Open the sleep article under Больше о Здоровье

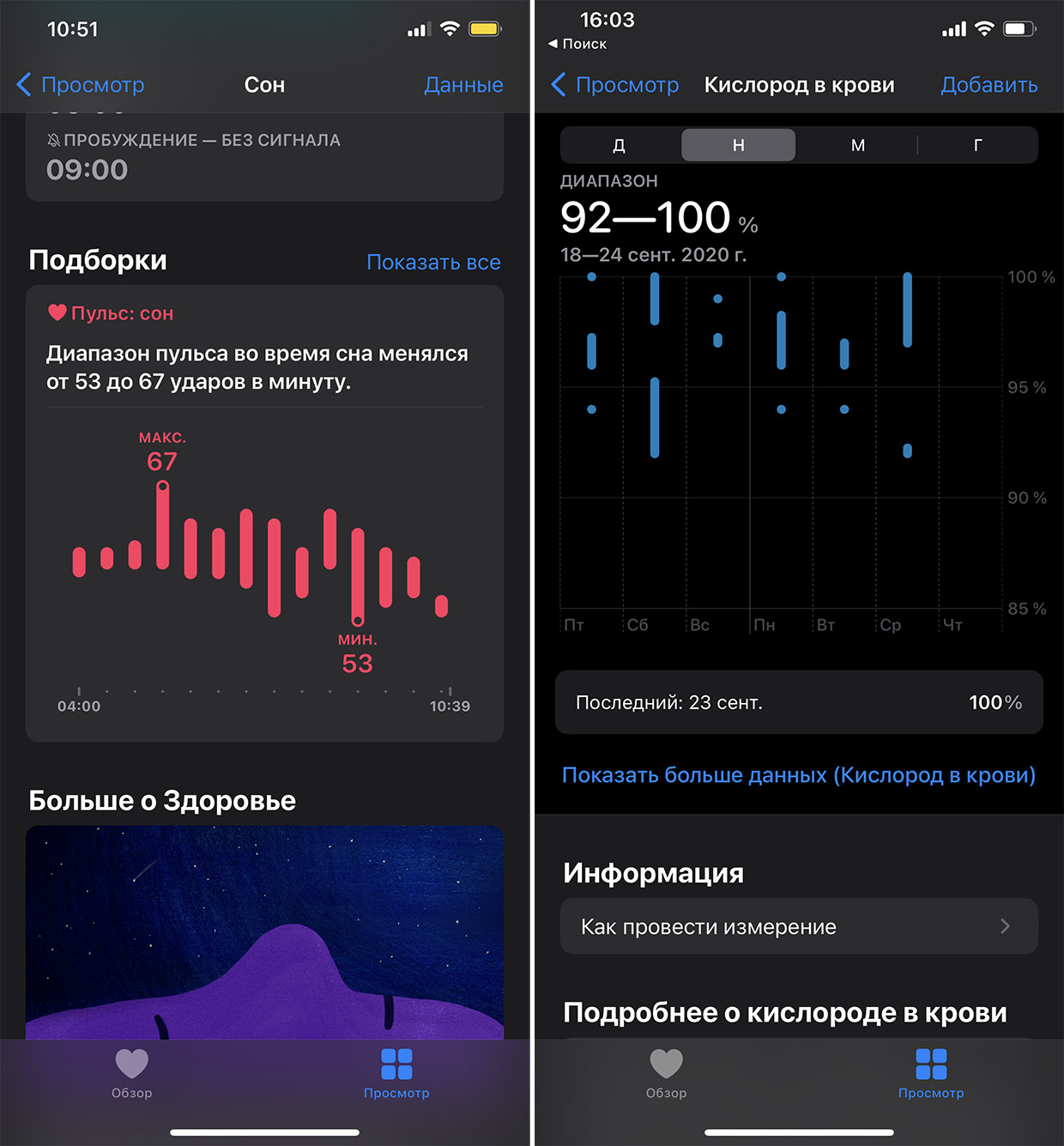[x=264, y=931]
